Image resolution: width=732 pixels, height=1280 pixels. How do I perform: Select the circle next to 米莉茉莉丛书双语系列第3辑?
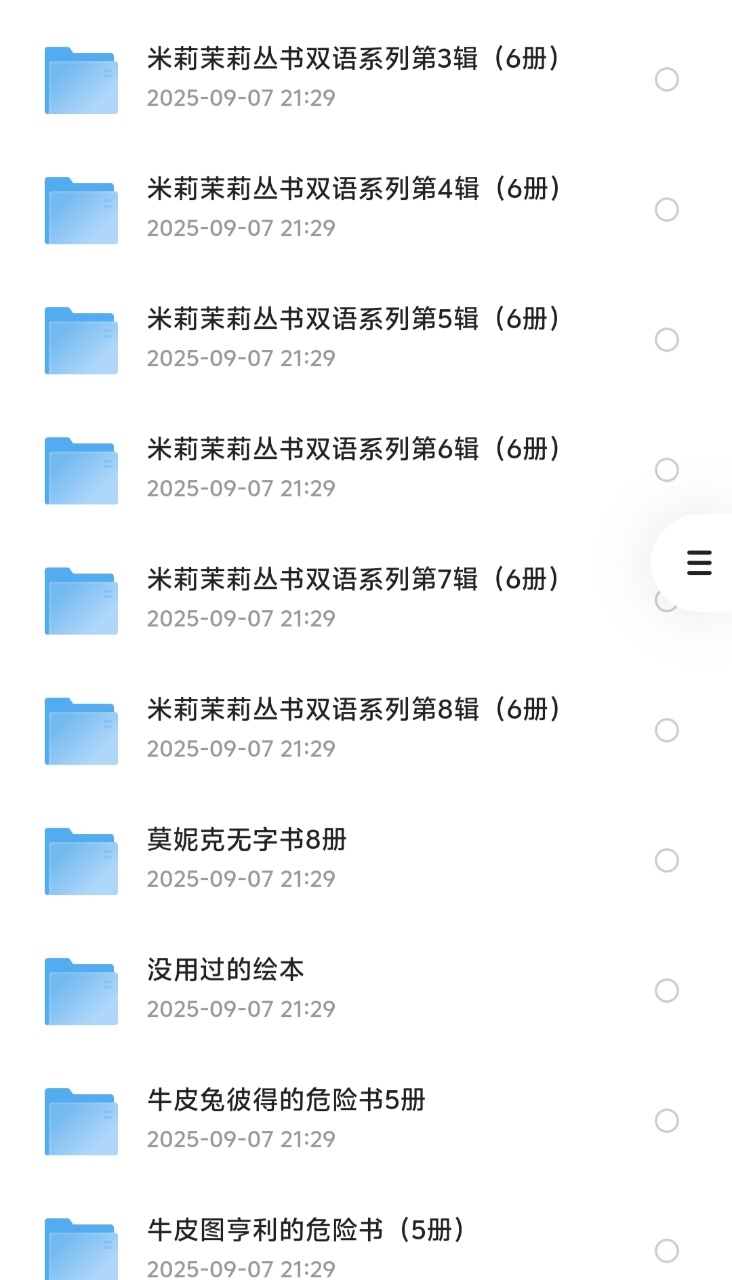click(666, 80)
